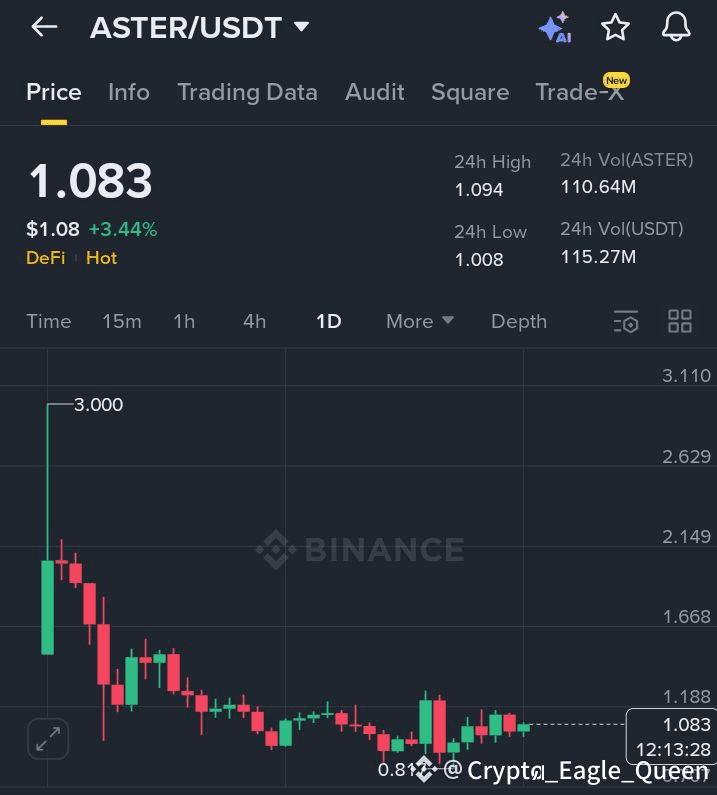Switch to the Audit tab
This screenshot has height=795, width=717.
[374, 92]
